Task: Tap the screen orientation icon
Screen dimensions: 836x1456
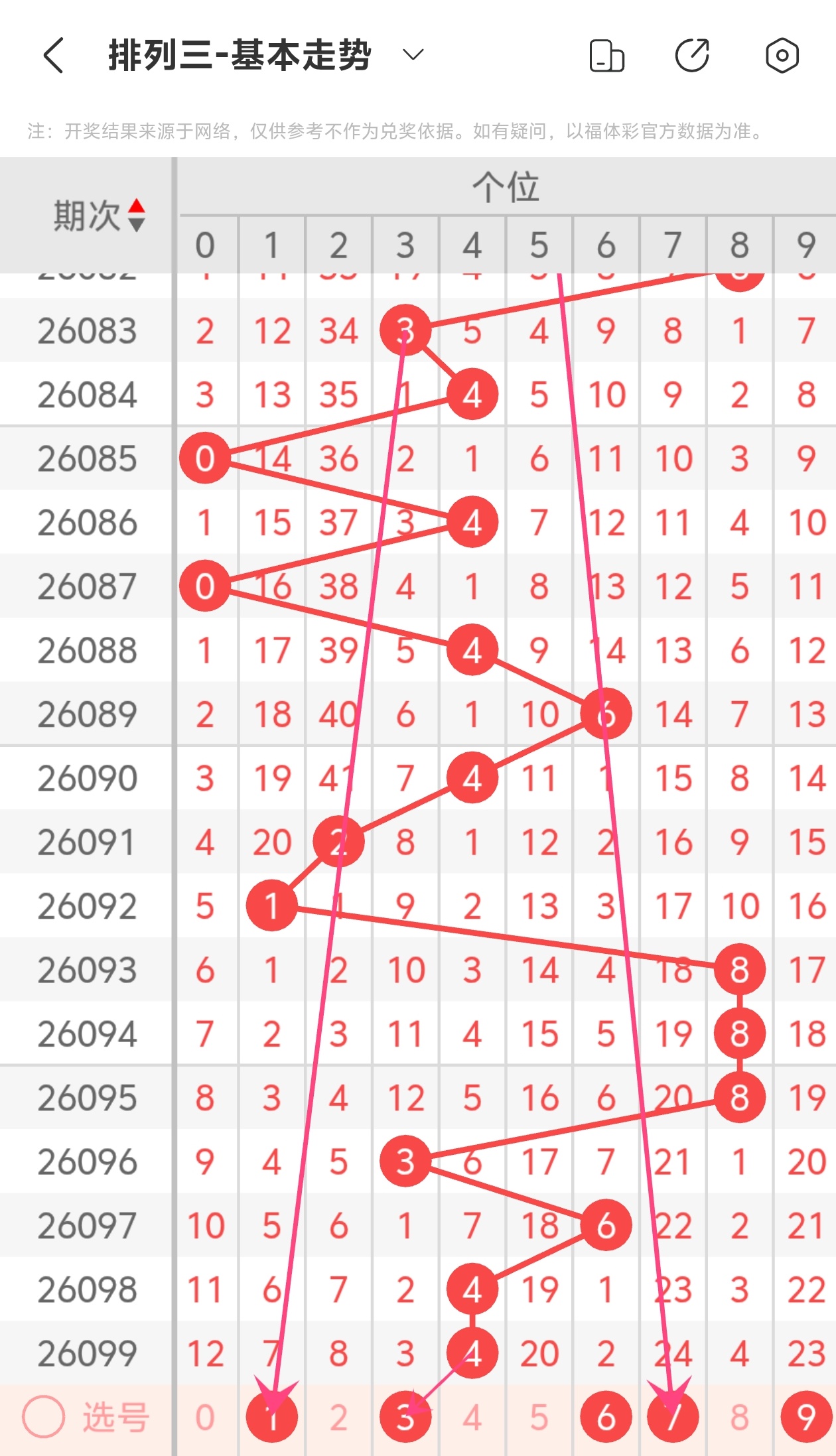Action: [x=606, y=56]
